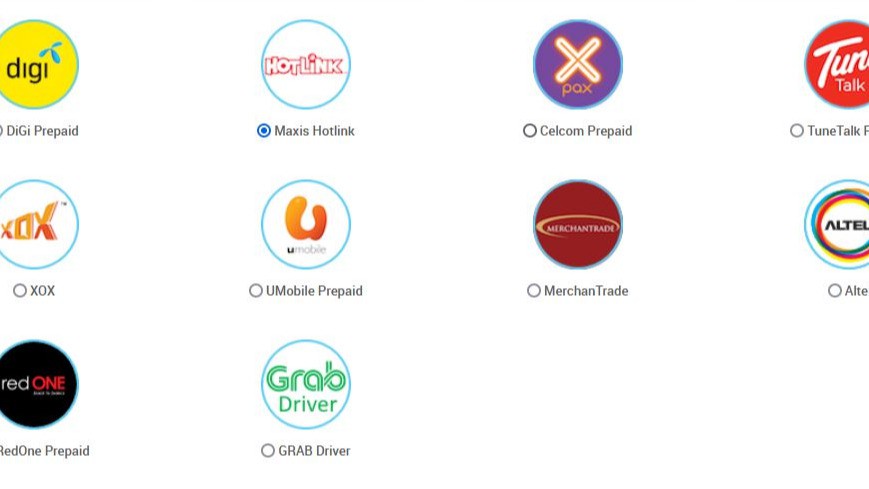Pick the Altel radio button

(x=835, y=291)
